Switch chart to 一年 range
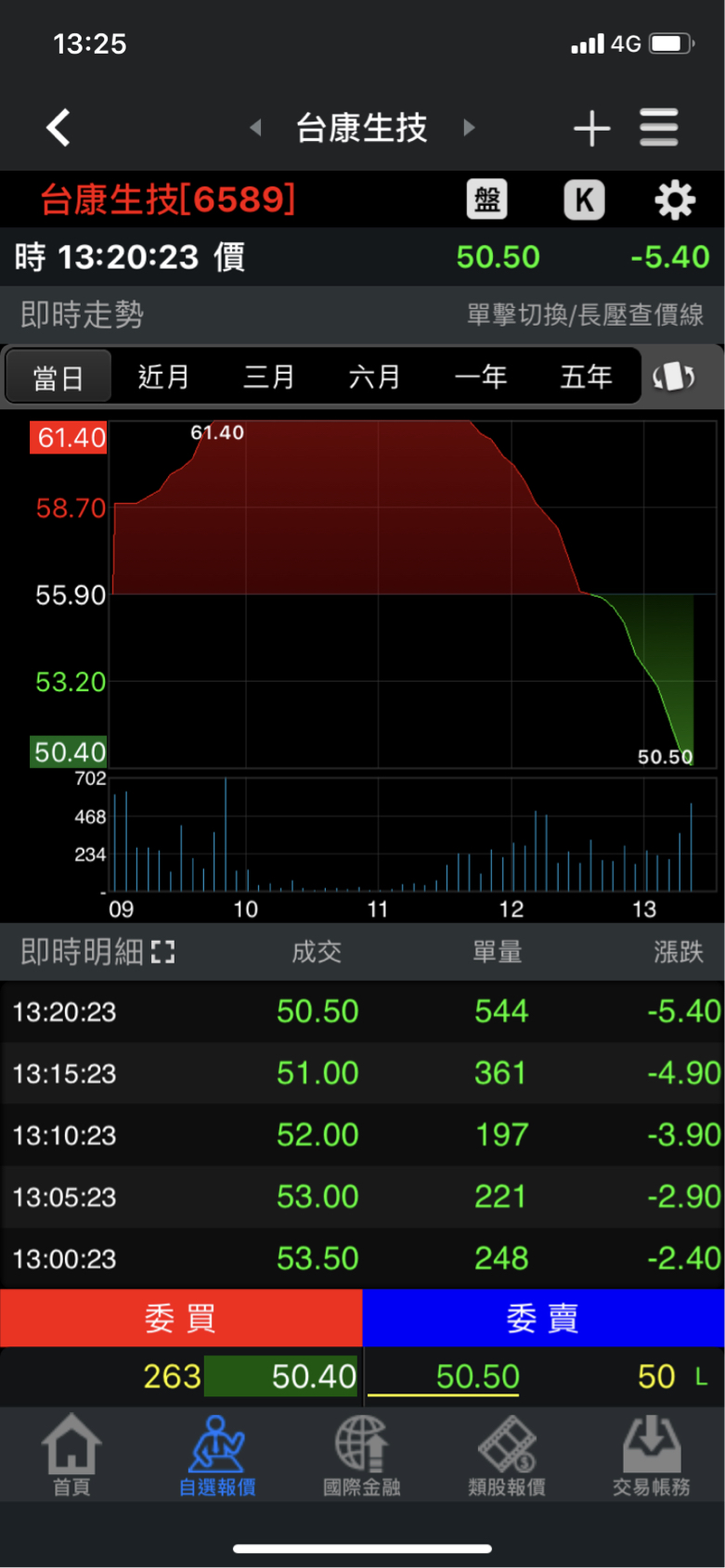Image resolution: width=725 pixels, height=1568 pixels. 481,377
